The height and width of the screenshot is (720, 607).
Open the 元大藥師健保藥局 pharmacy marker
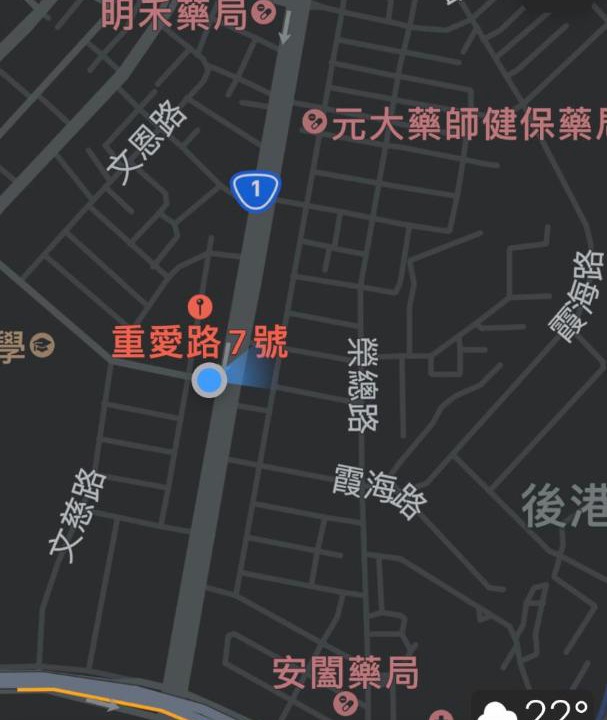(315, 123)
